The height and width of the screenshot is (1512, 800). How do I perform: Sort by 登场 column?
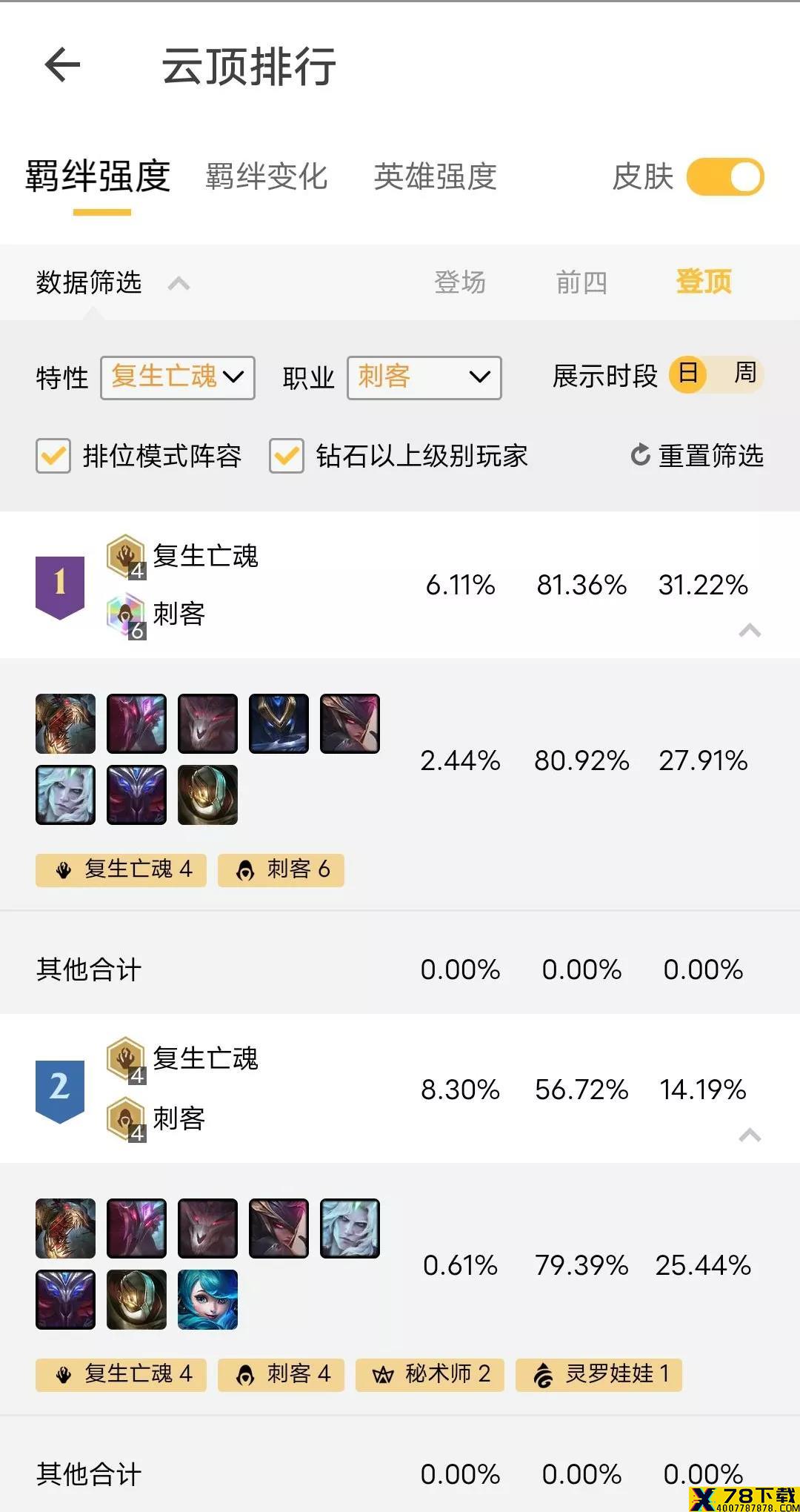point(460,282)
